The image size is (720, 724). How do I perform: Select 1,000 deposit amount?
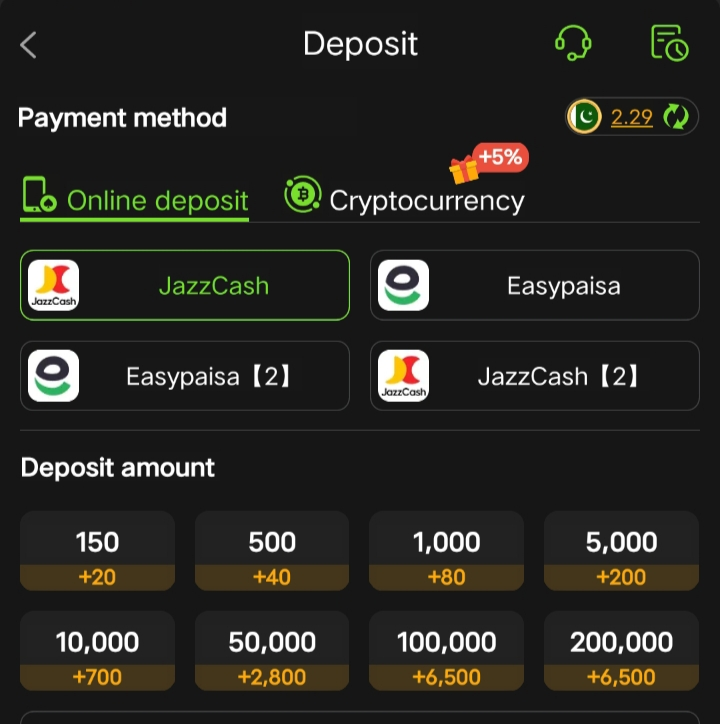point(446,552)
